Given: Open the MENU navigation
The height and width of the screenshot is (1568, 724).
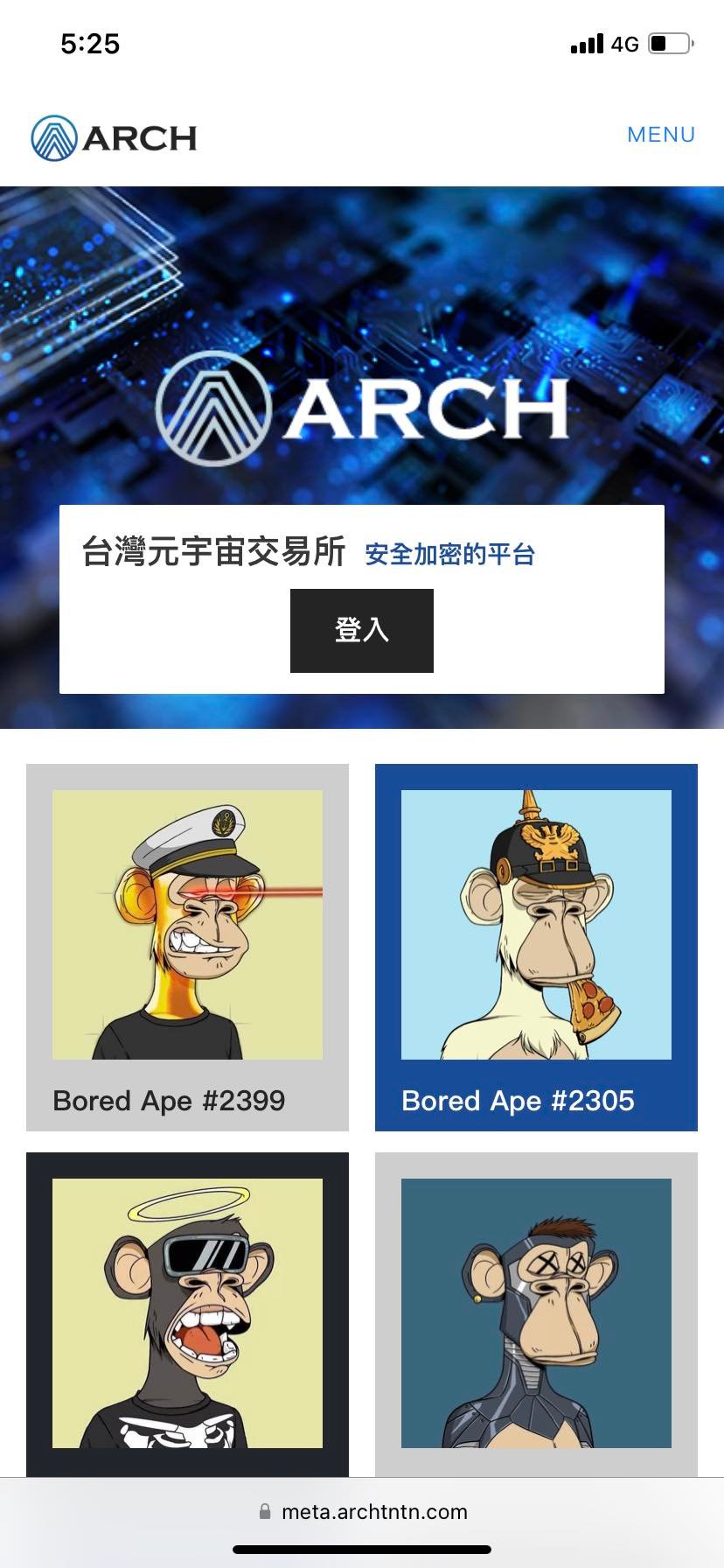Looking at the screenshot, I should (661, 135).
